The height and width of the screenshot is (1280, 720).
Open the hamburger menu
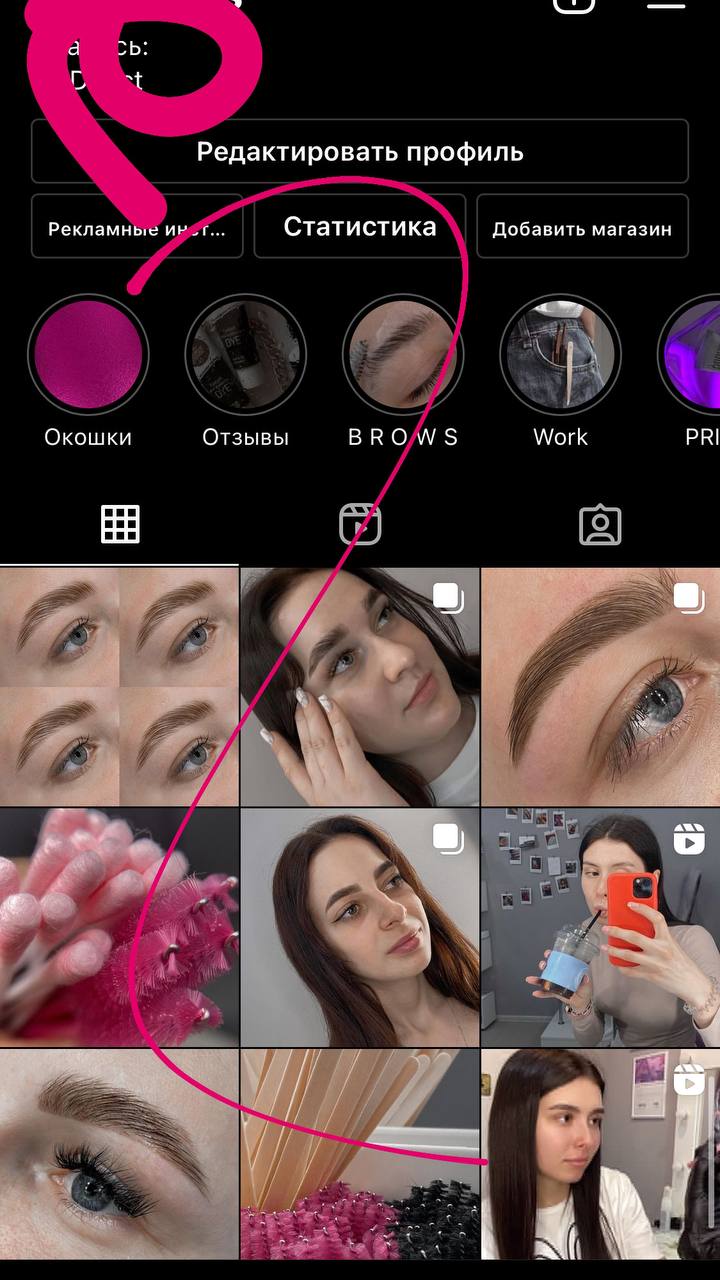(x=665, y=4)
